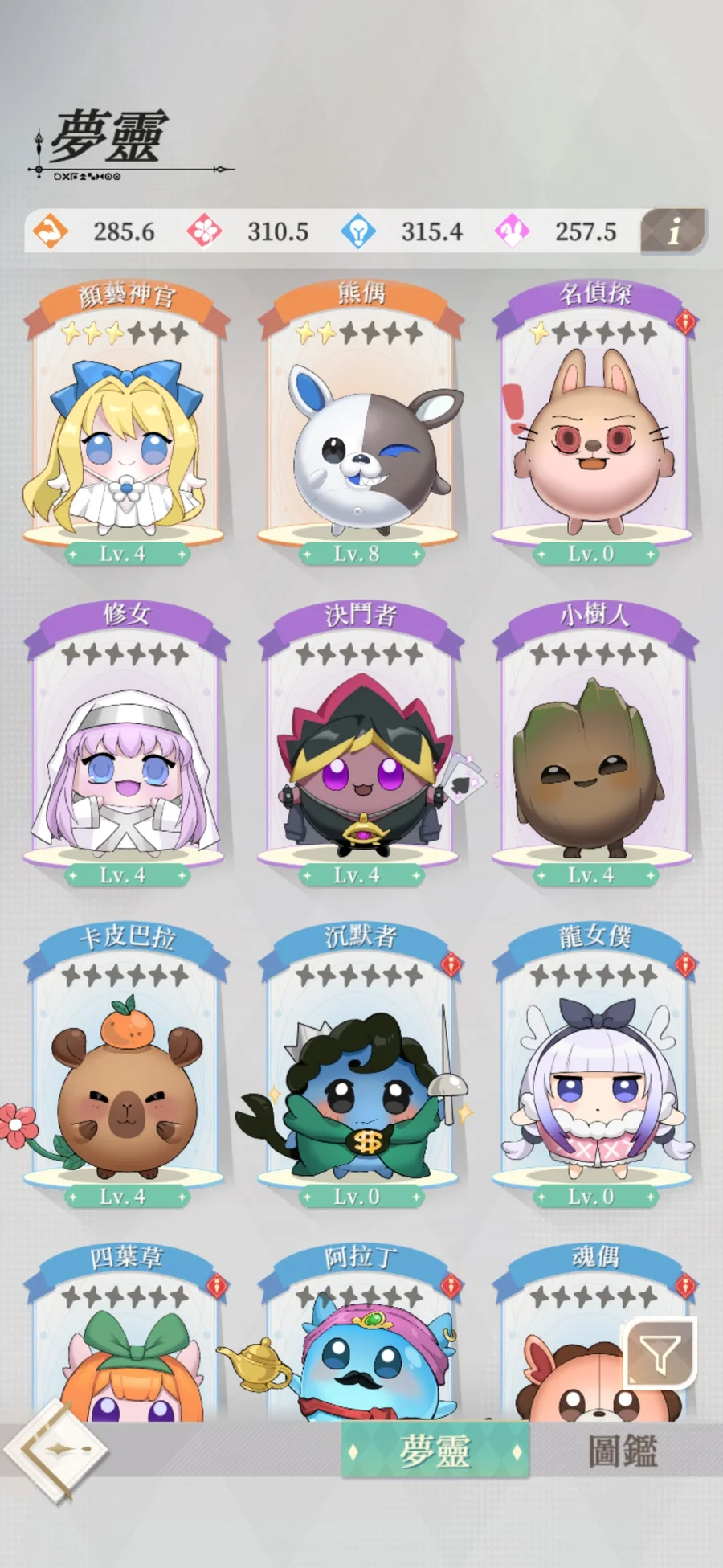Switch to the 圖鑑 tab
The width and height of the screenshot is (723, 1568).
click(623, 1451)
